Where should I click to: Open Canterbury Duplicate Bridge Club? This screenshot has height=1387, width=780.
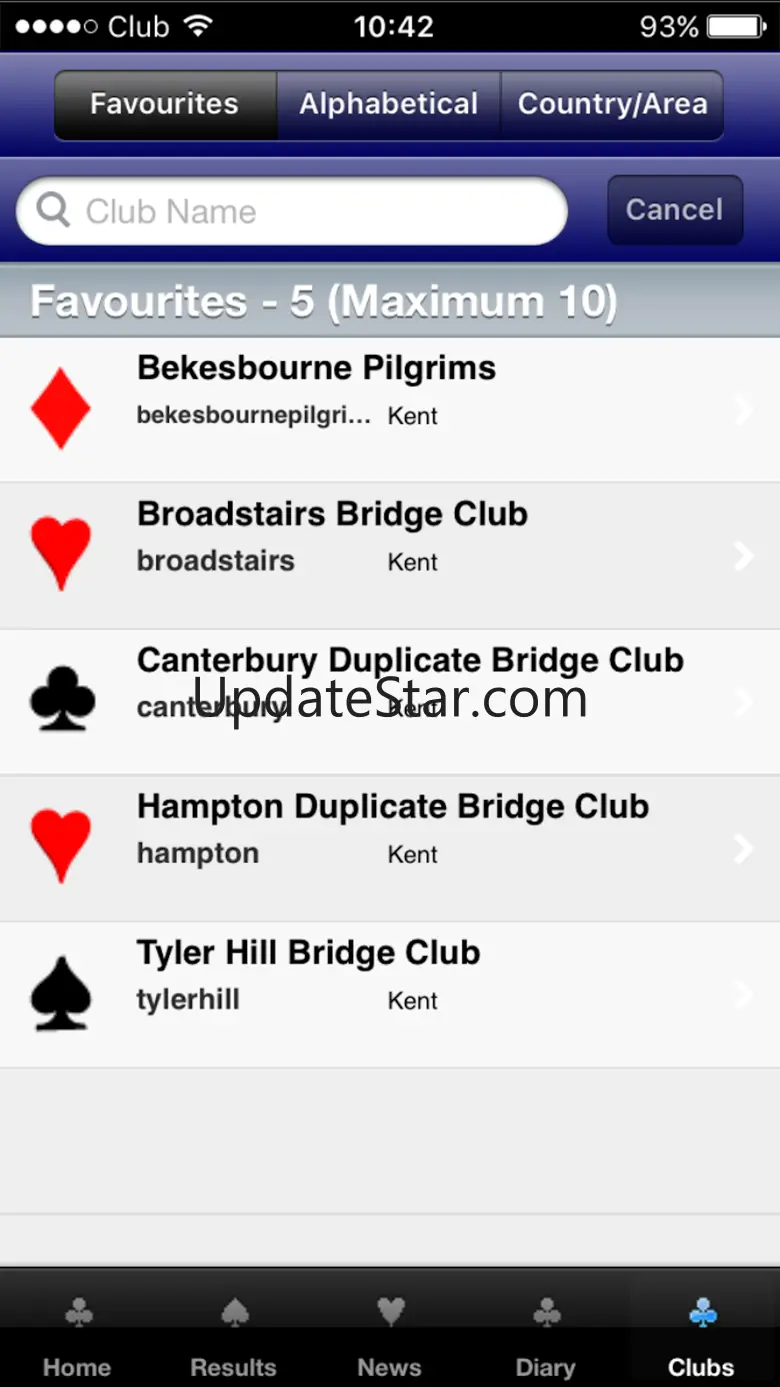point(390,702)
